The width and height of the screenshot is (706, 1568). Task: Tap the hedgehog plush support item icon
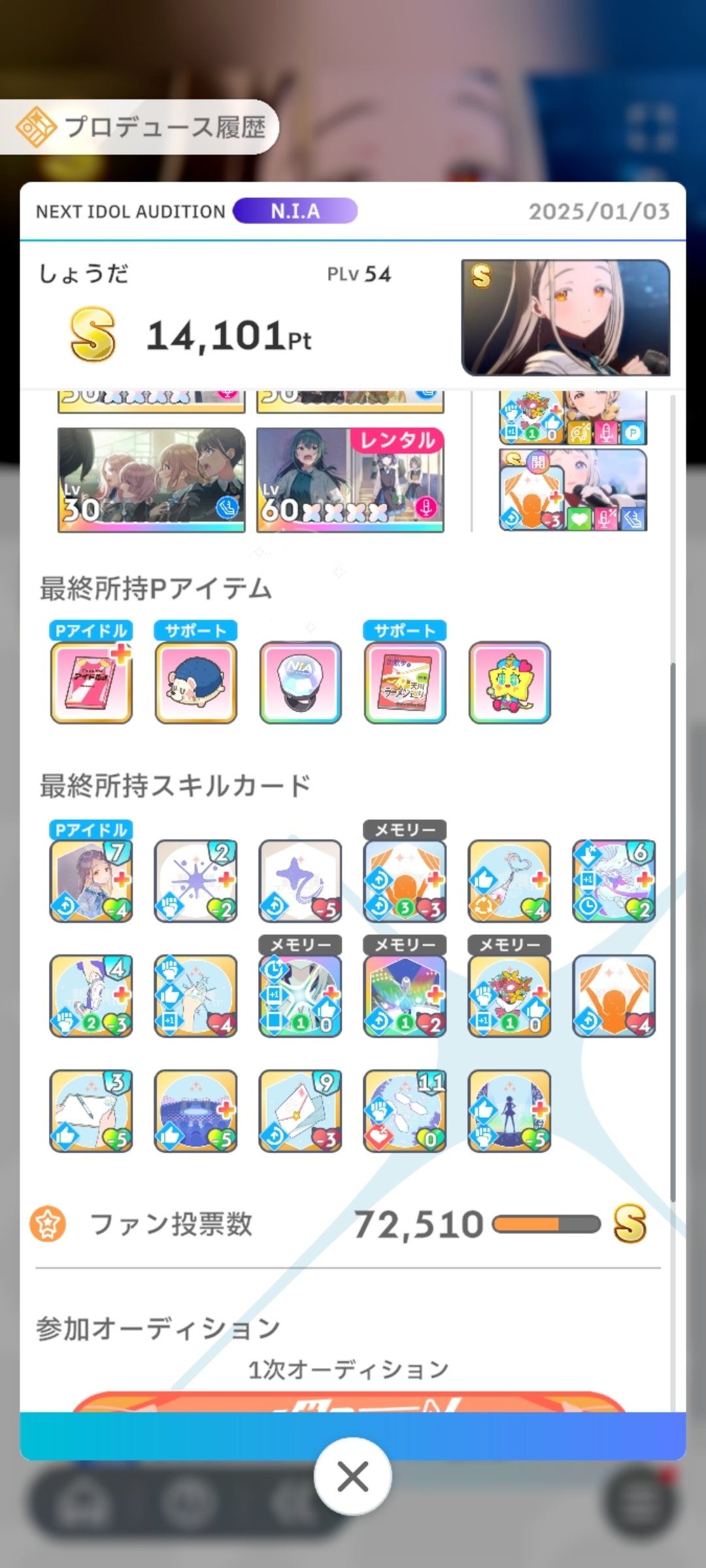(x=195, y=681)
